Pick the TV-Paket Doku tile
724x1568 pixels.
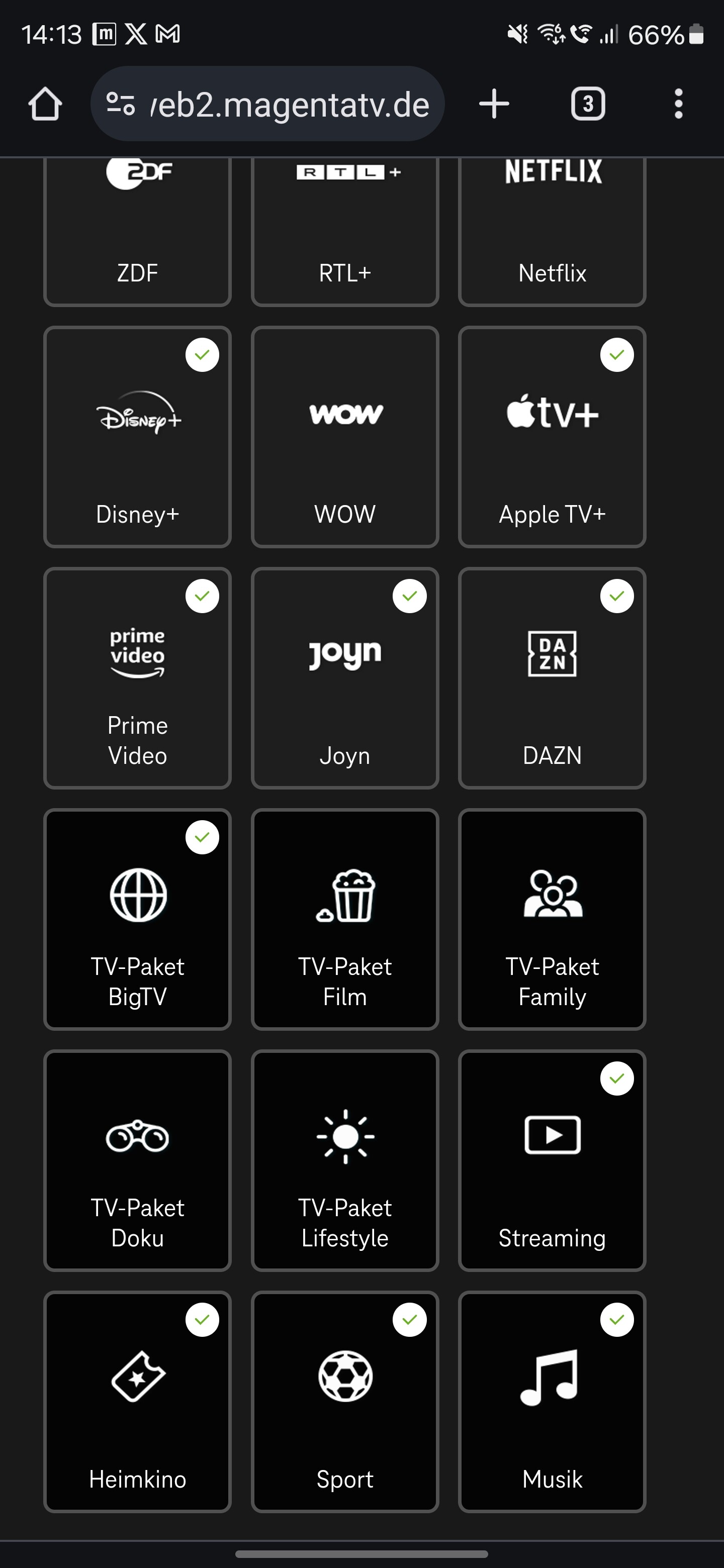[138, 1160]
